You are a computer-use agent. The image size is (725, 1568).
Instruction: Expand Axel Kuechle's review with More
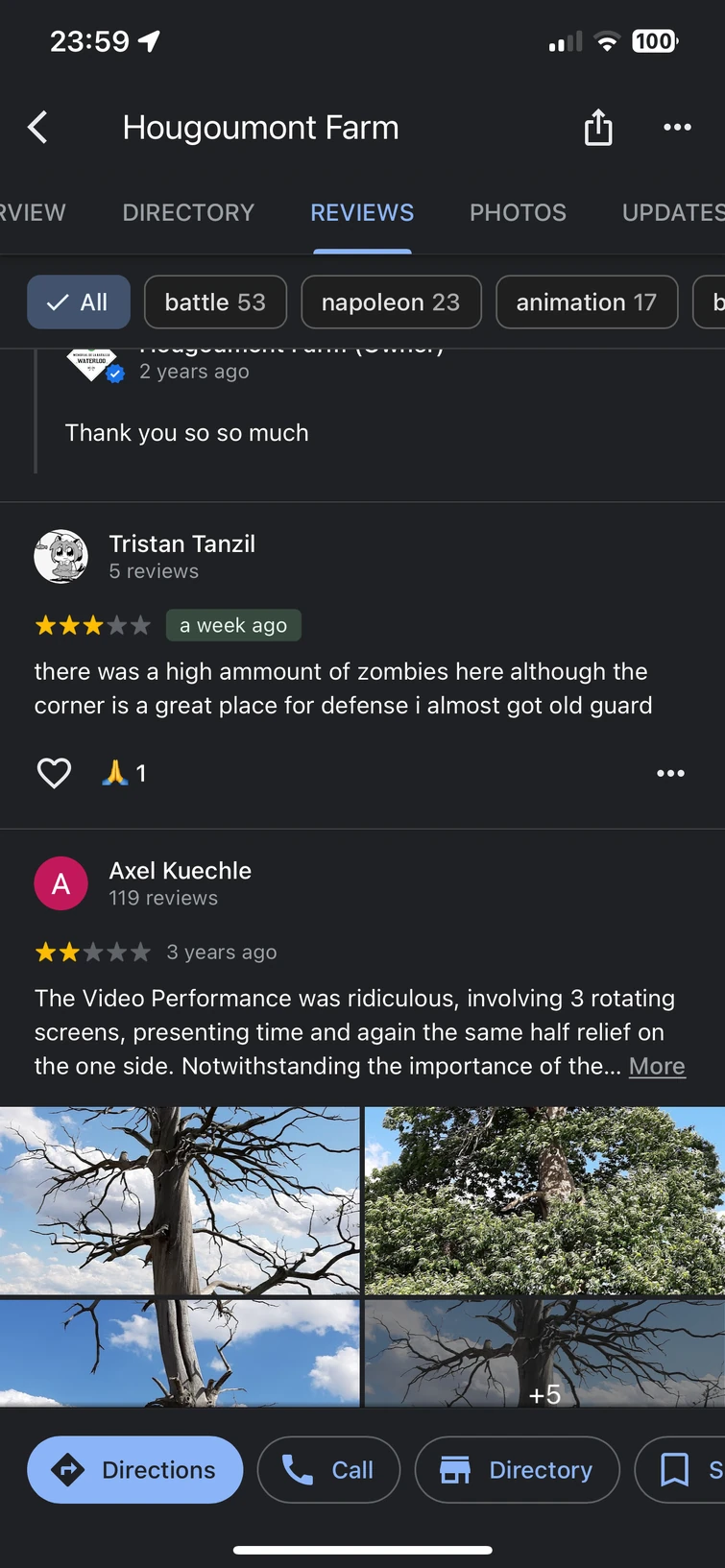coord(657,1066)
